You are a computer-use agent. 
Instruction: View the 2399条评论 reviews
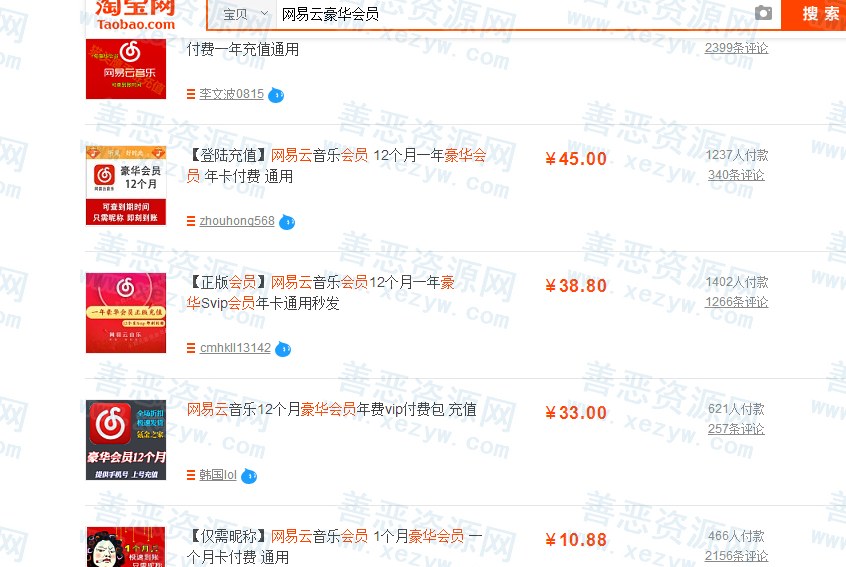point(736,48)
